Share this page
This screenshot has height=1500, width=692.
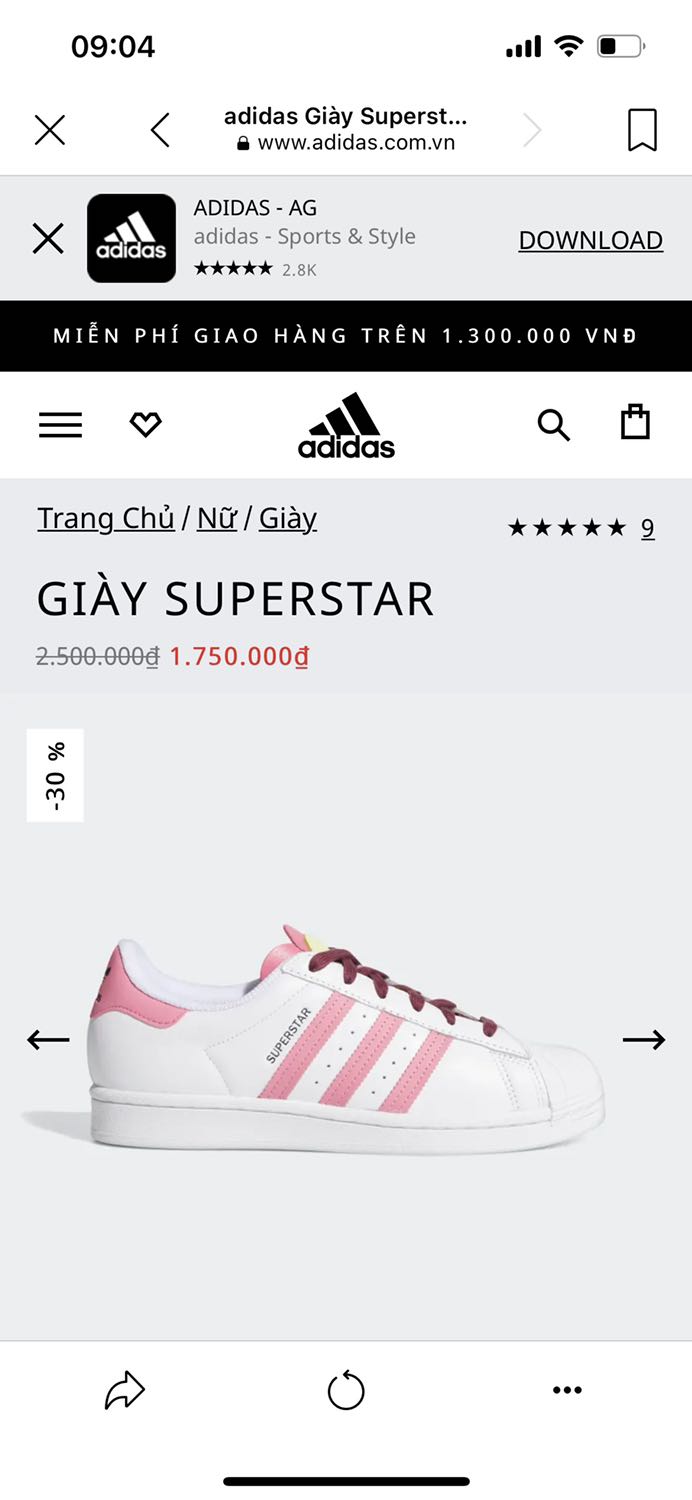[x=125, y=1390]
